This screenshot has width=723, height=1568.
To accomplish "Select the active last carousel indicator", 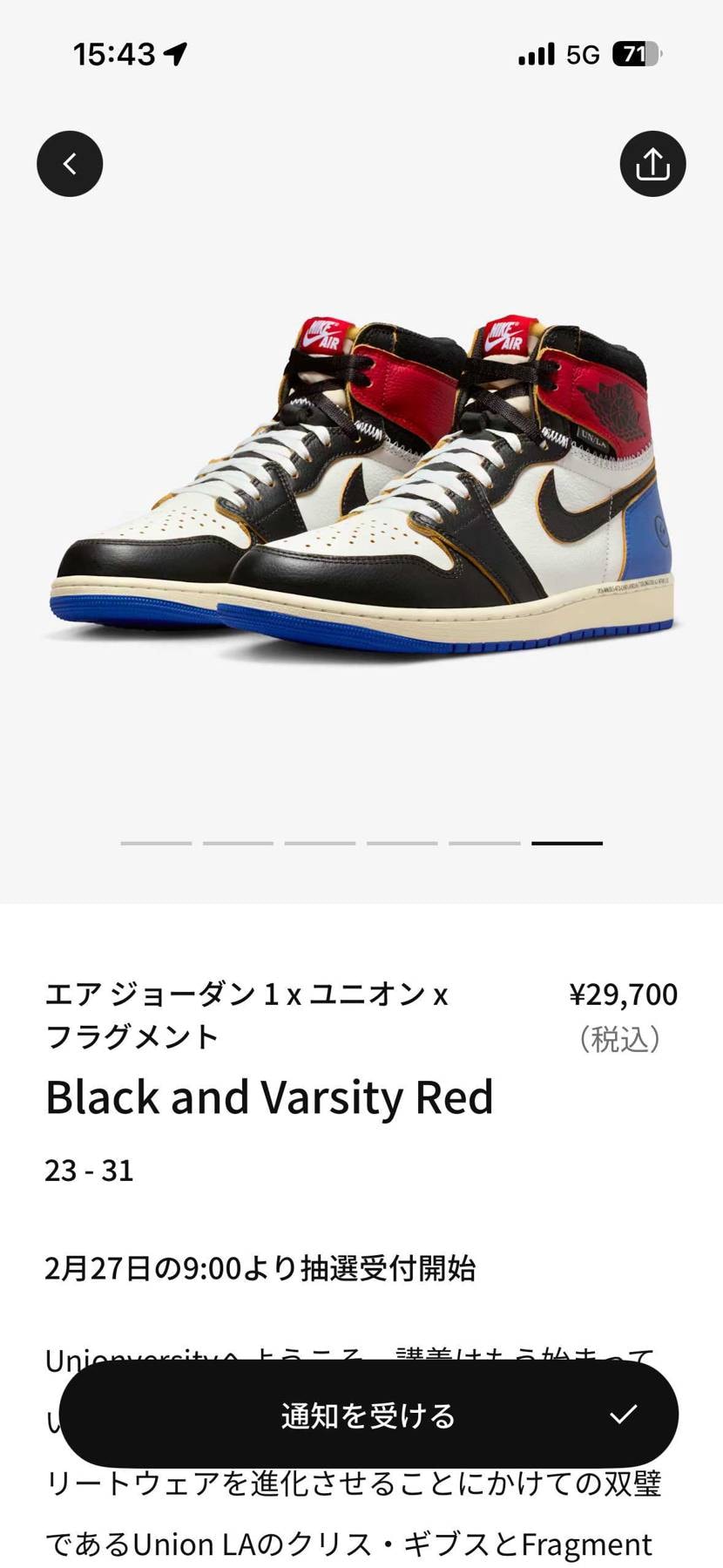I will (569, 842).
